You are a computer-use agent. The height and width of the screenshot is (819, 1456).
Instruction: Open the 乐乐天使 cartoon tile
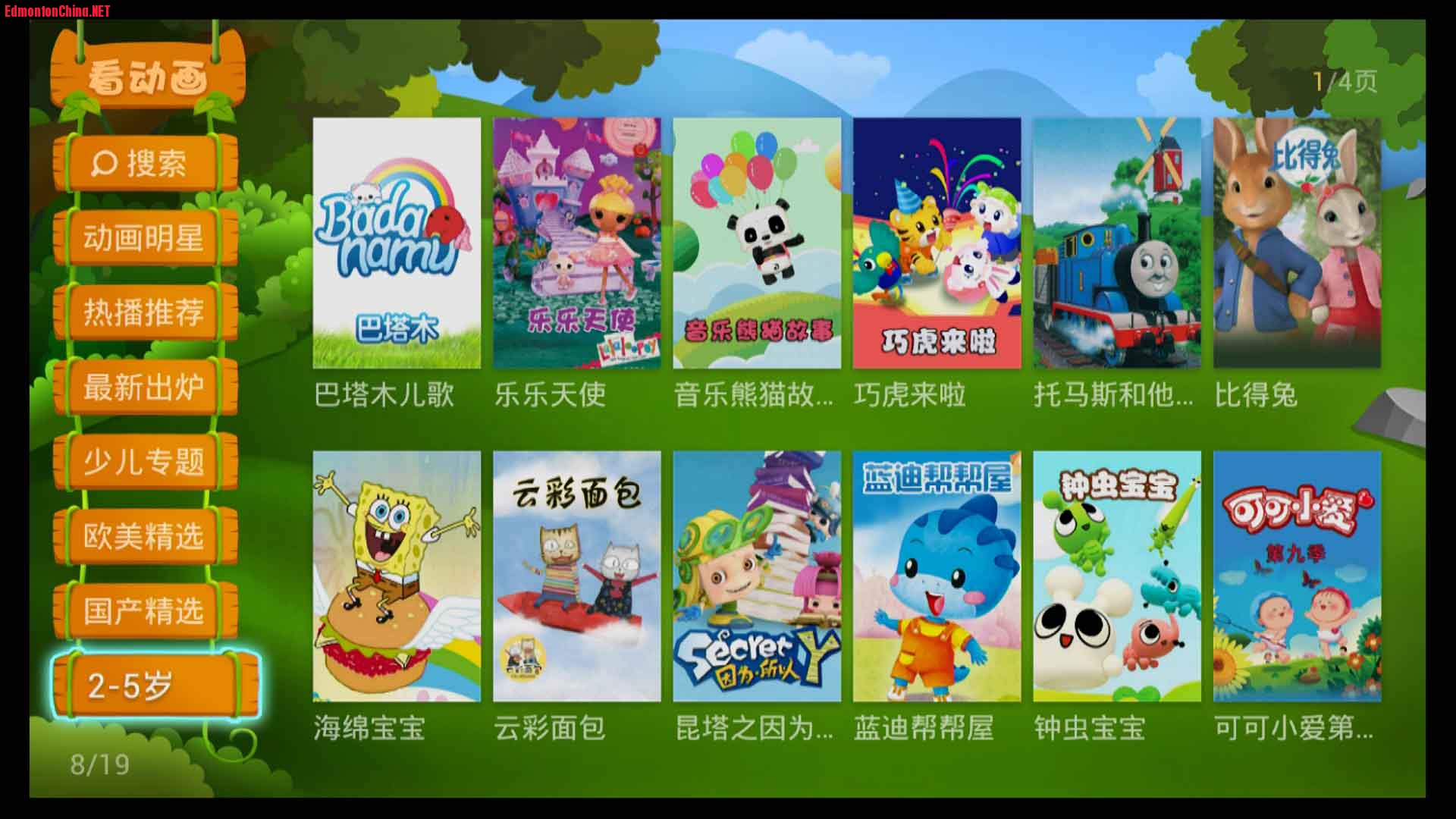[576, 243]
